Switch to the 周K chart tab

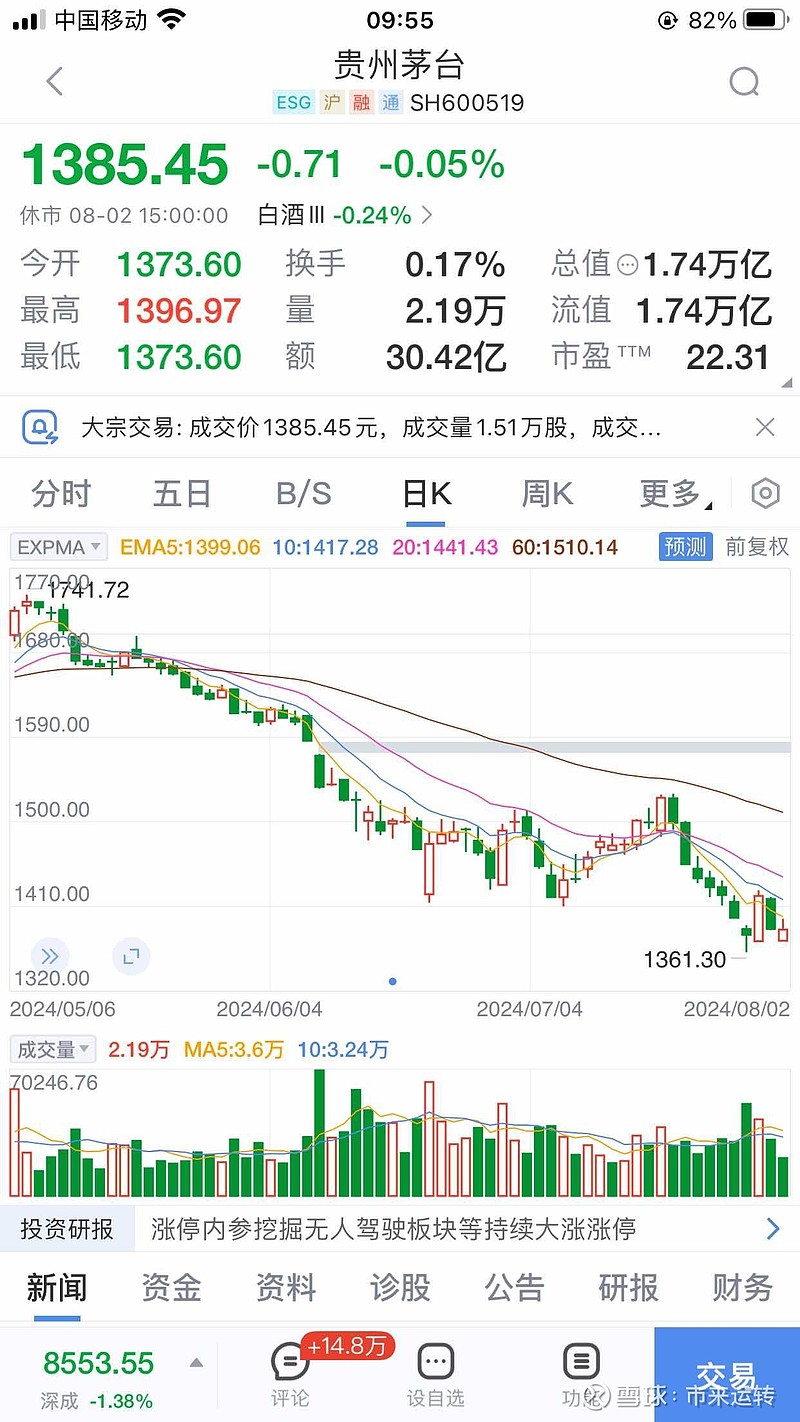click(x=547, y=494)
